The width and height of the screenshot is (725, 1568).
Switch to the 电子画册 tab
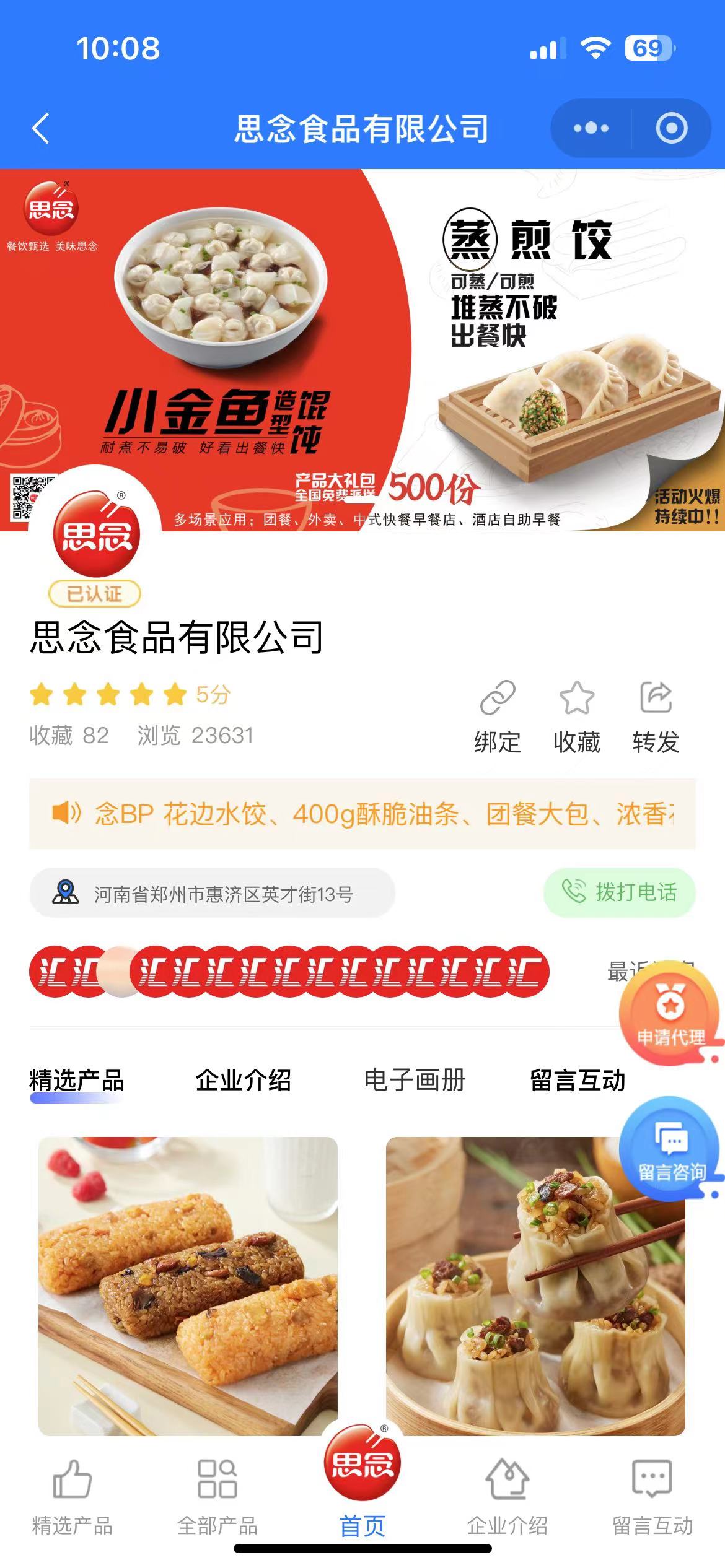point(415,1081)
